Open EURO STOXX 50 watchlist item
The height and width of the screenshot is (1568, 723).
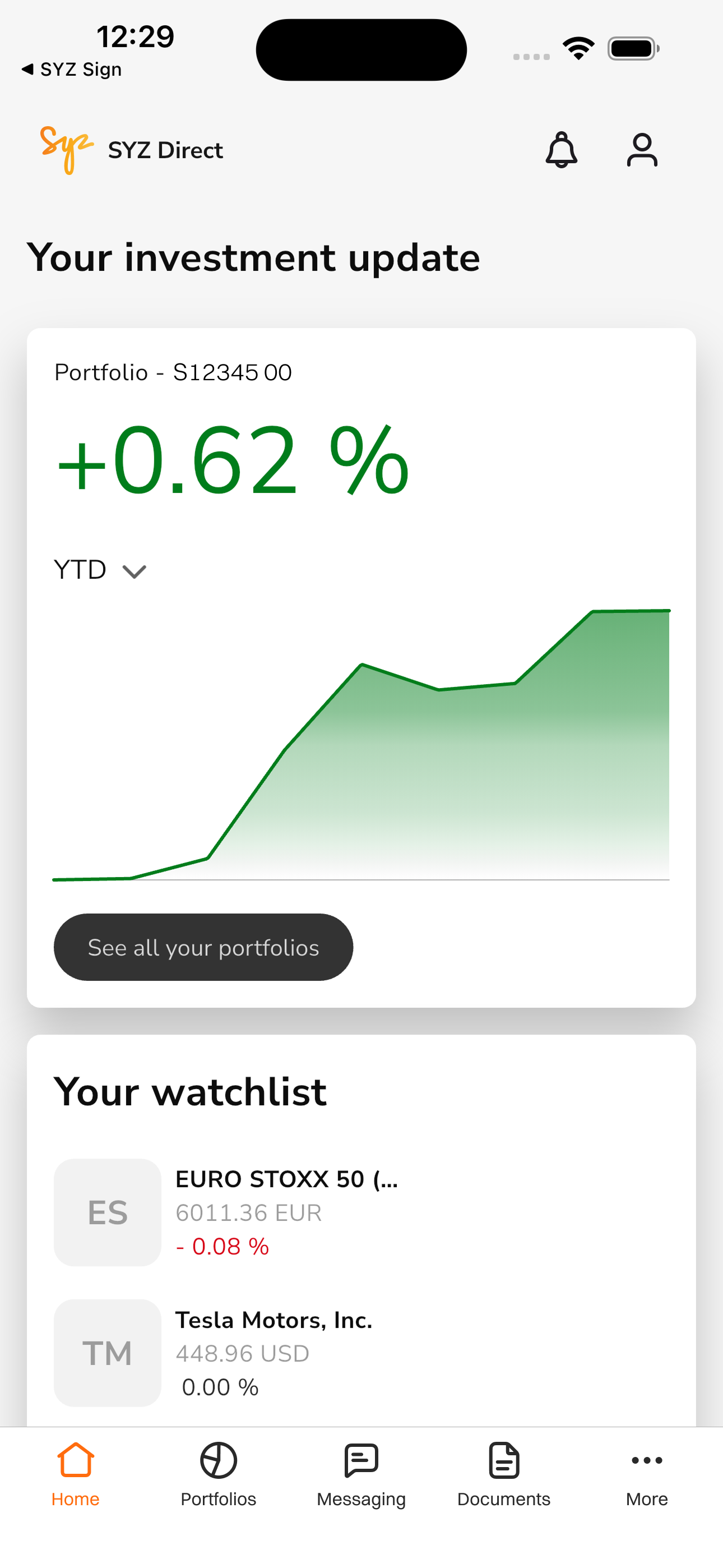point(361,1212)
